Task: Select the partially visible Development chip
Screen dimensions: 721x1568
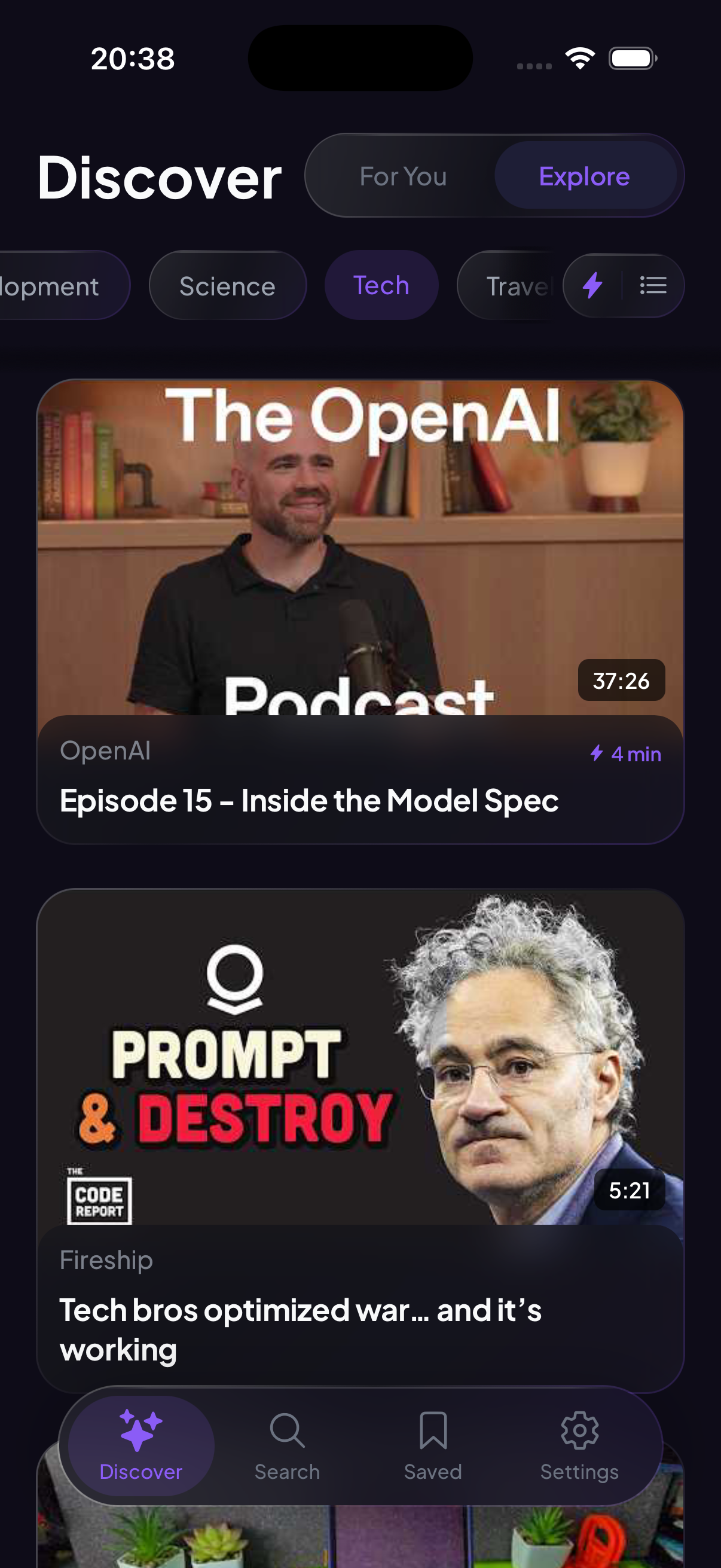Action: (x=55, y=286)
